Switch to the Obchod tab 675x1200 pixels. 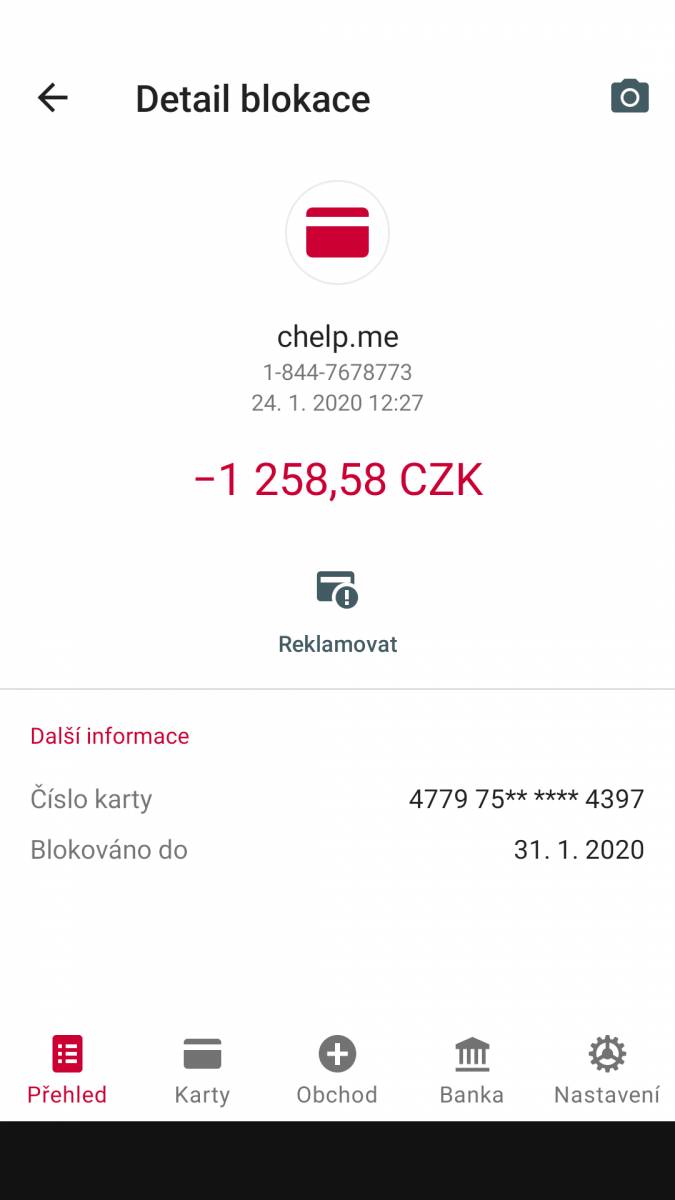337,1071
